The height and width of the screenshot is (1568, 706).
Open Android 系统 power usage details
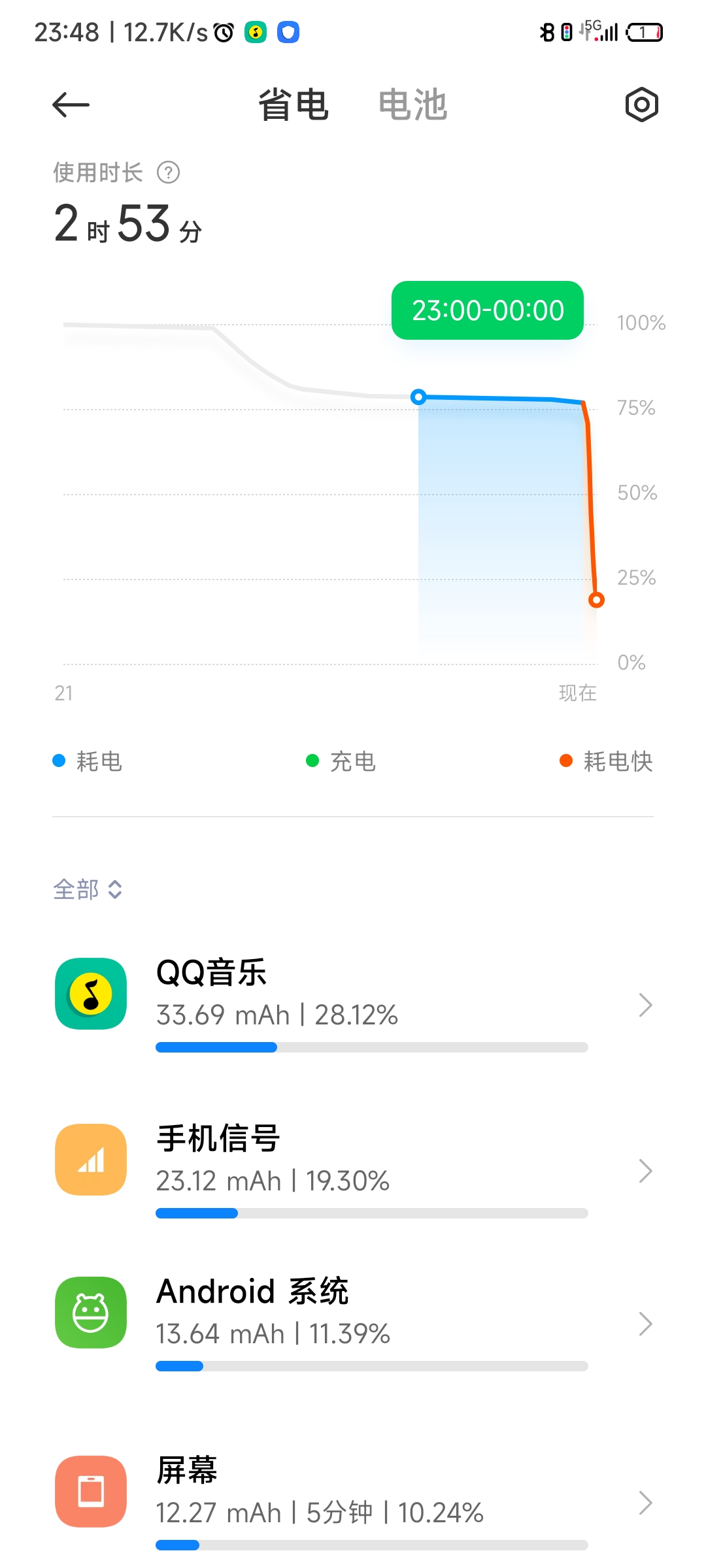[x=353, y=1322]
